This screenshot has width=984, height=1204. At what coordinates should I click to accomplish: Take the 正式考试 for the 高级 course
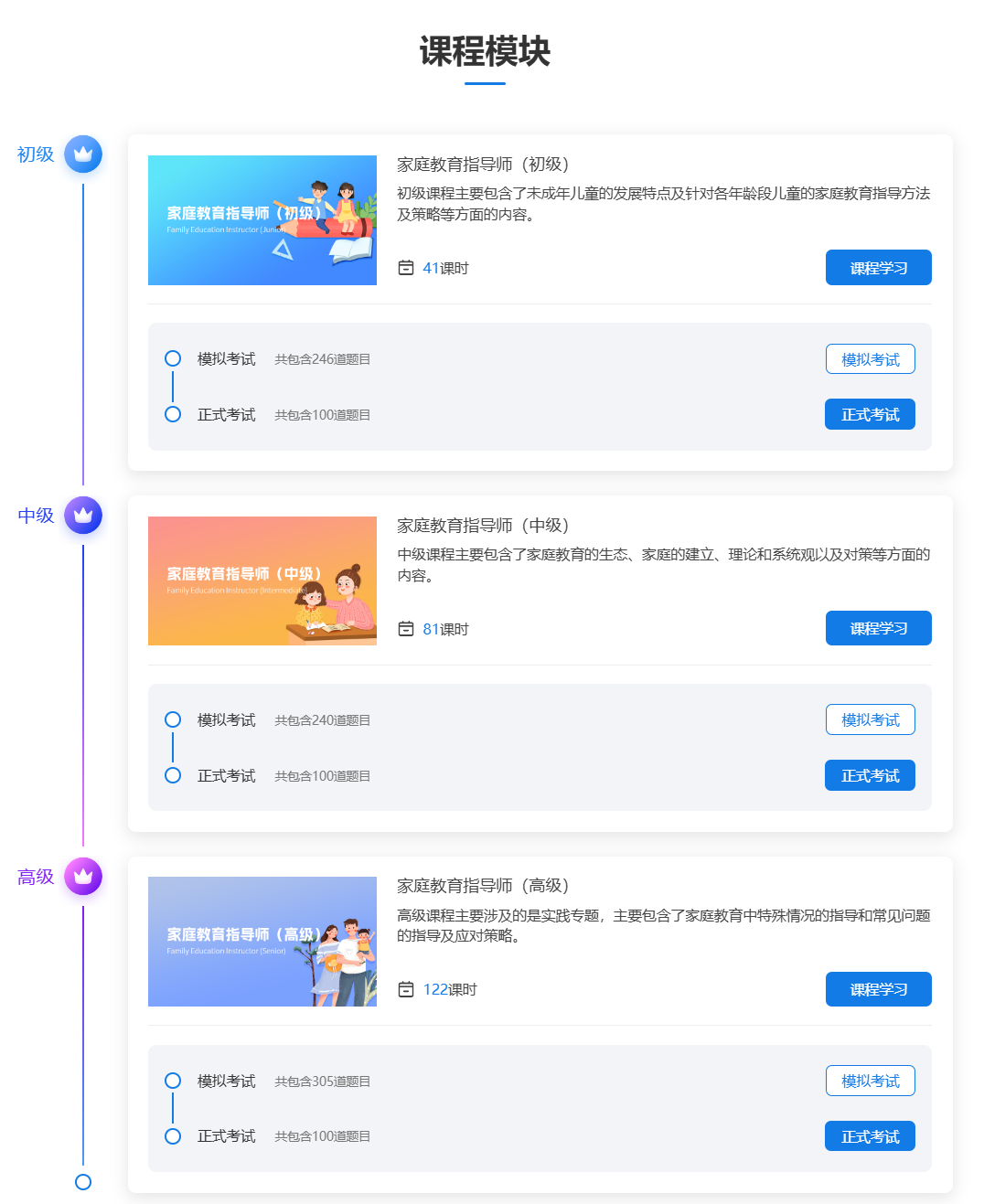[870, 1136]
